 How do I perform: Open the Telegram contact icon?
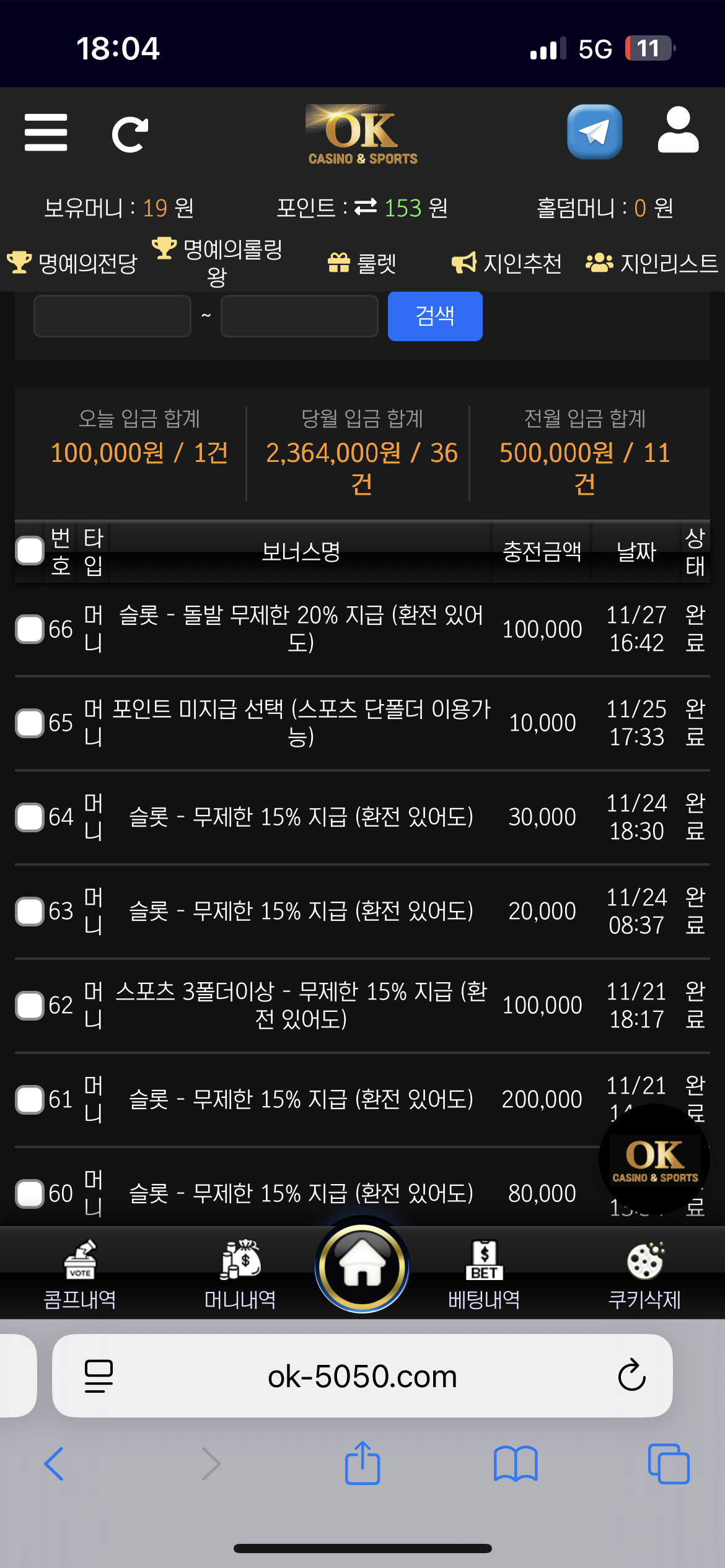[594, 132]
